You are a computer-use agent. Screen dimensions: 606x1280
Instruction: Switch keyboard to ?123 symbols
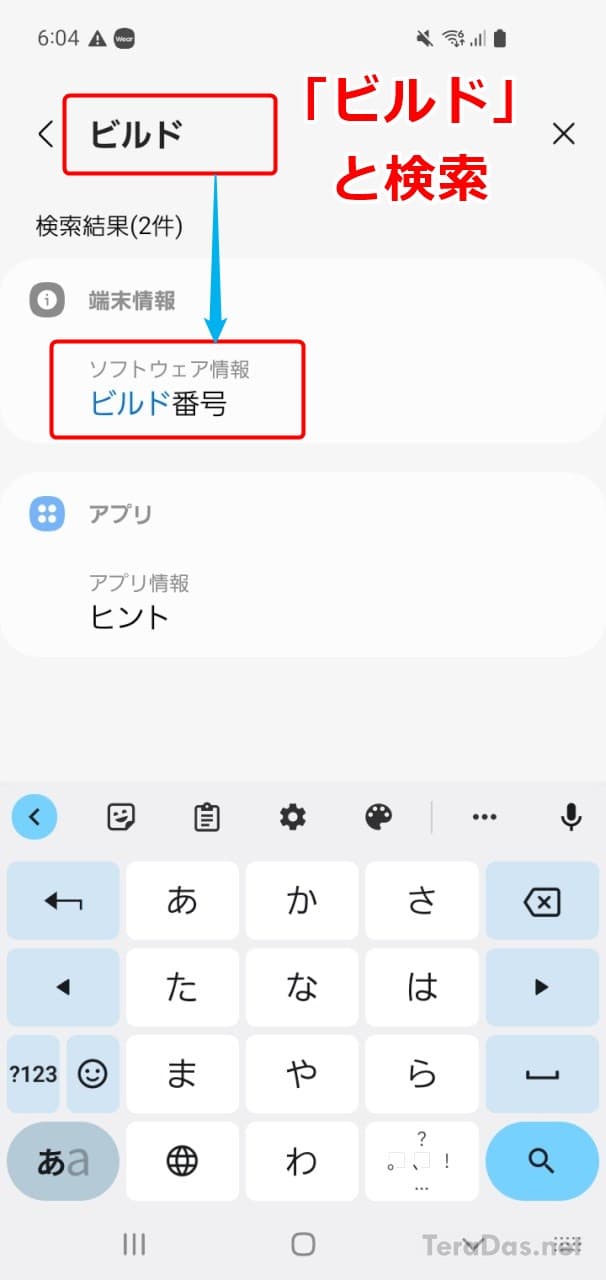click(33, 1074)
